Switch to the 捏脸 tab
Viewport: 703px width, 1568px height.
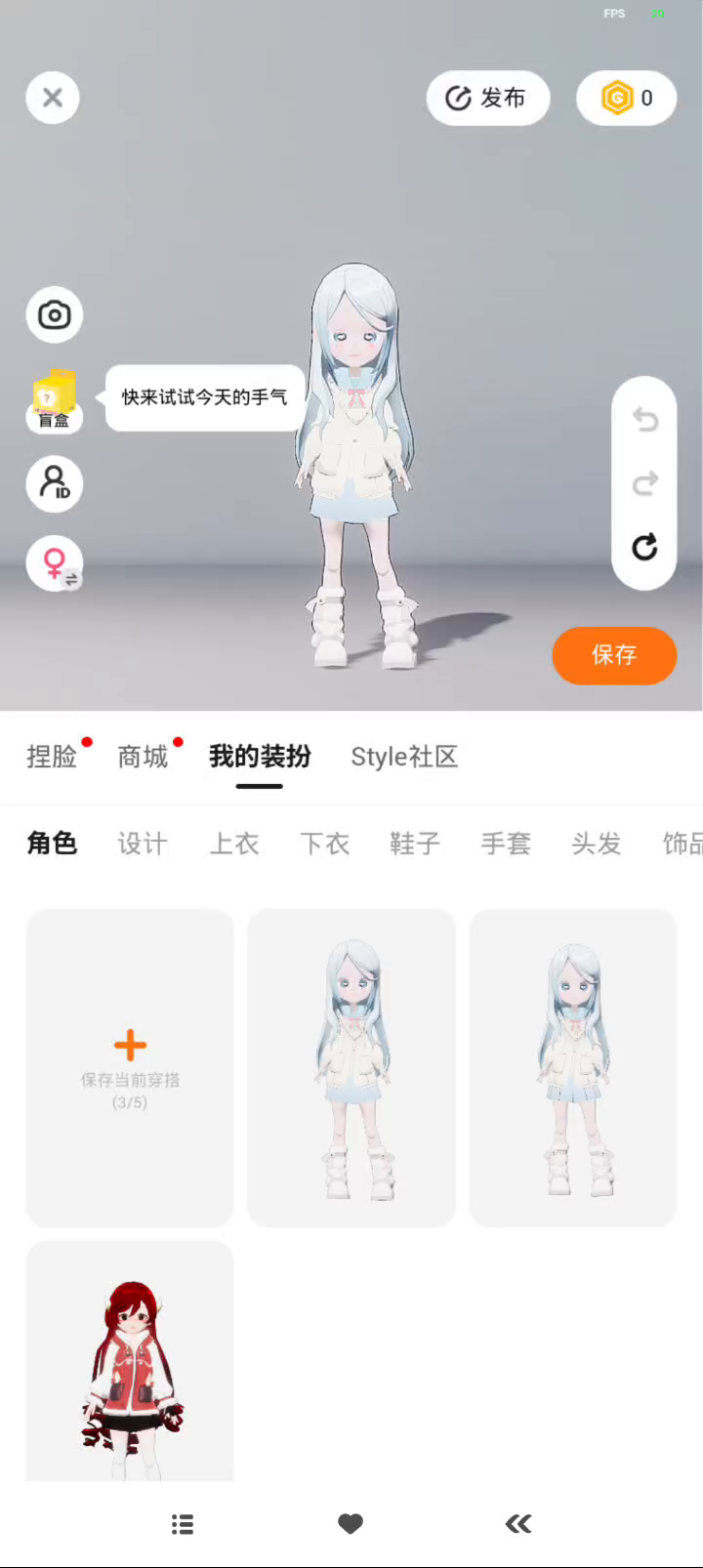point(52,757)
